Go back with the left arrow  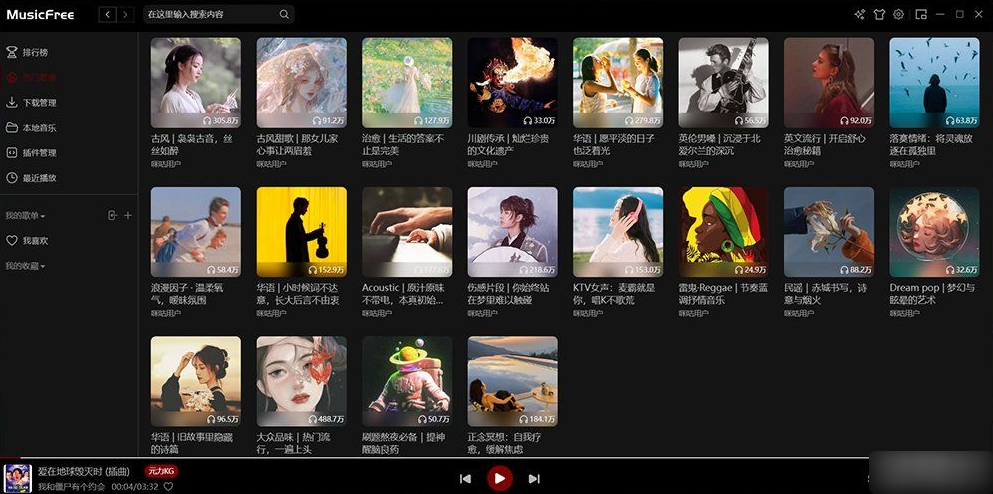tap(108, 15)
